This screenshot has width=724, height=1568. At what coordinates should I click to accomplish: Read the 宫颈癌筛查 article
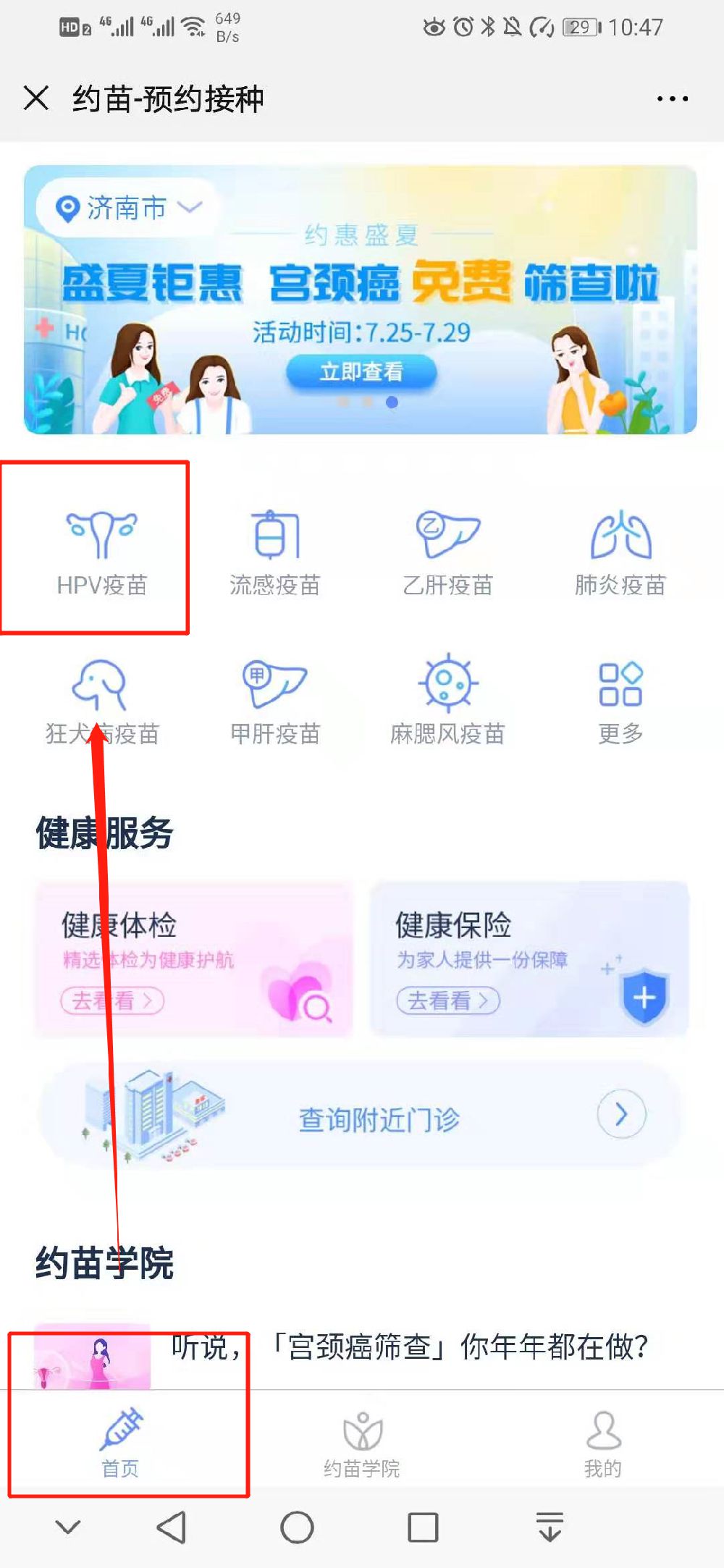point(409,1347)
